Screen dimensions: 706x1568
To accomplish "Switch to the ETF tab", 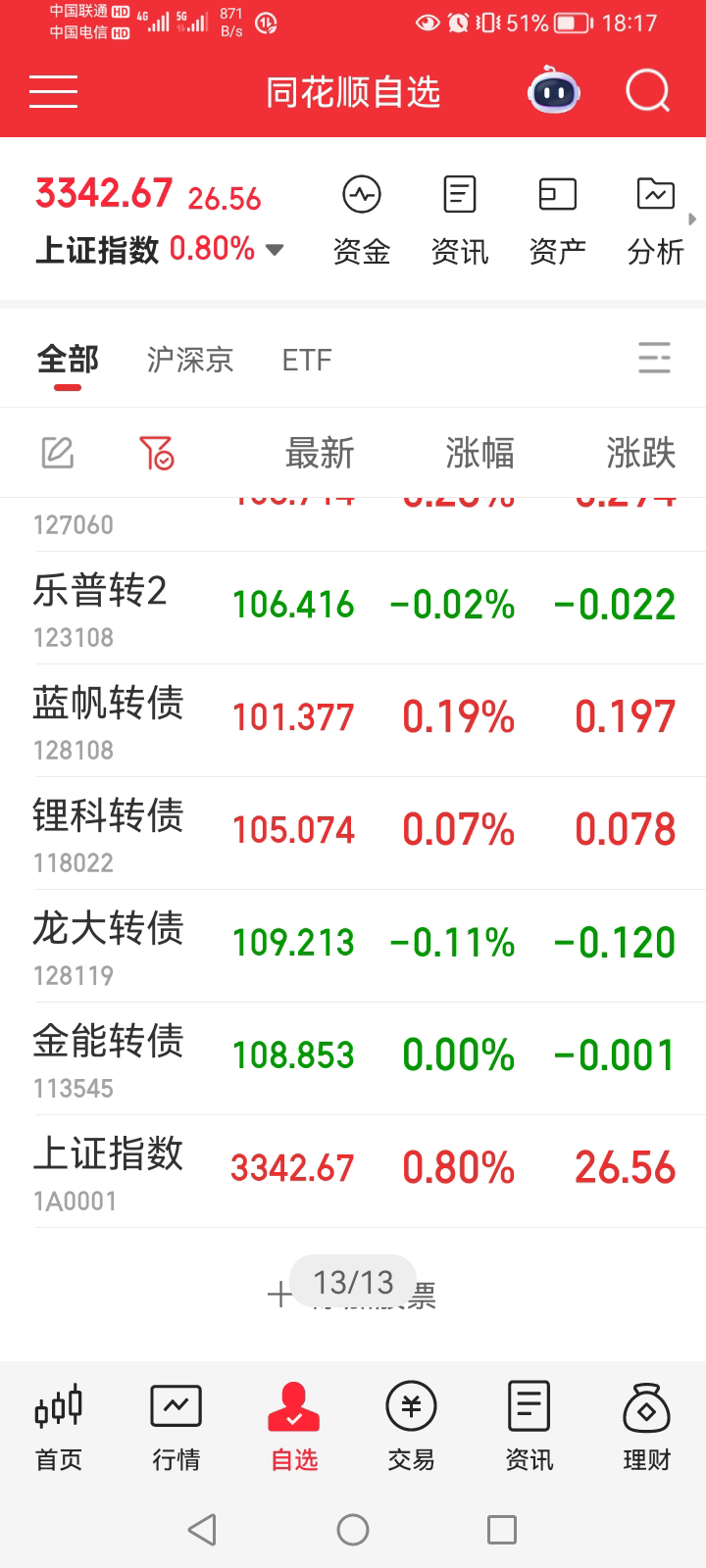I will 307,360.
